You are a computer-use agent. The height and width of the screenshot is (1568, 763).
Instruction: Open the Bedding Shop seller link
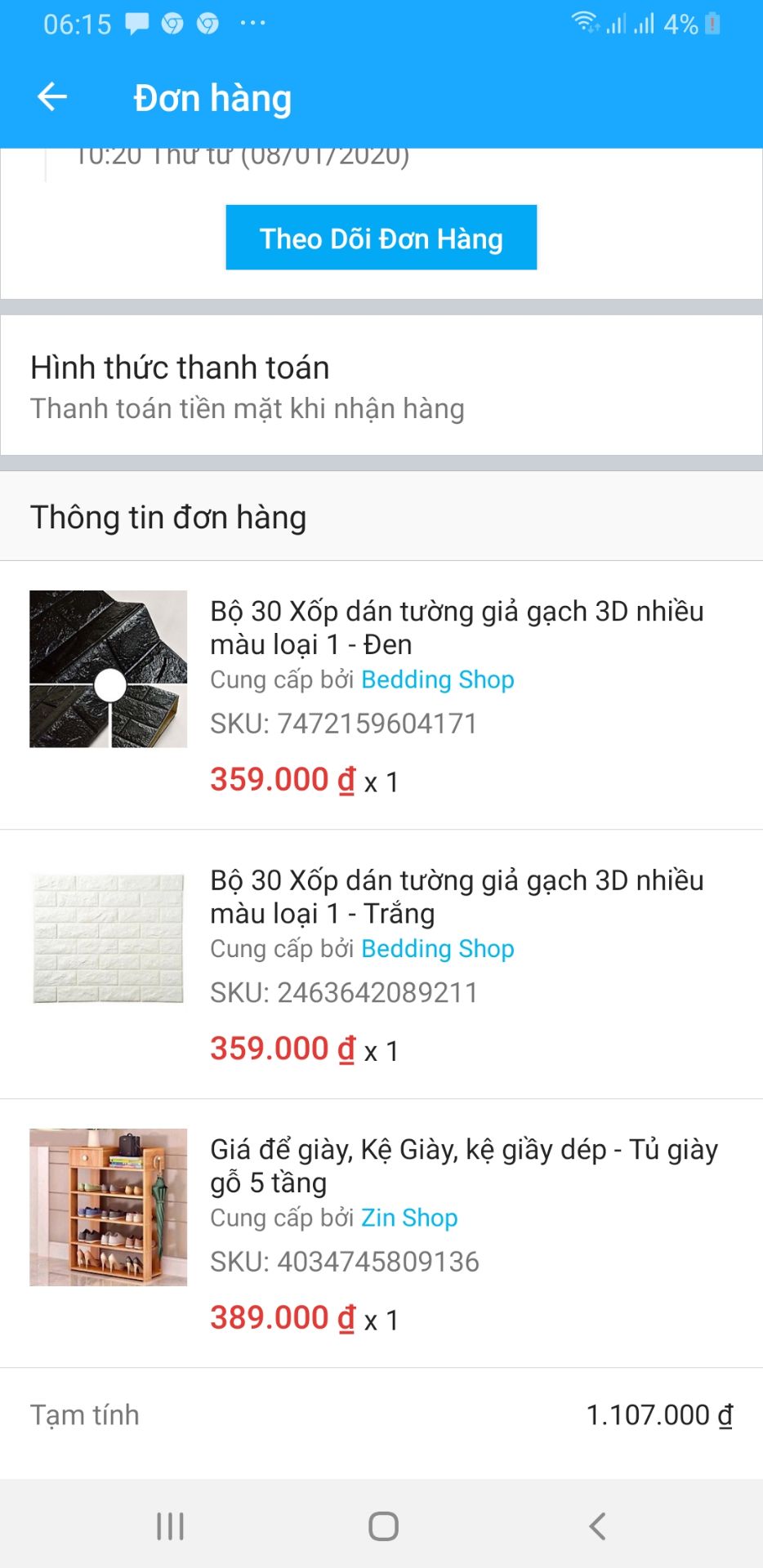pos(439,679)
